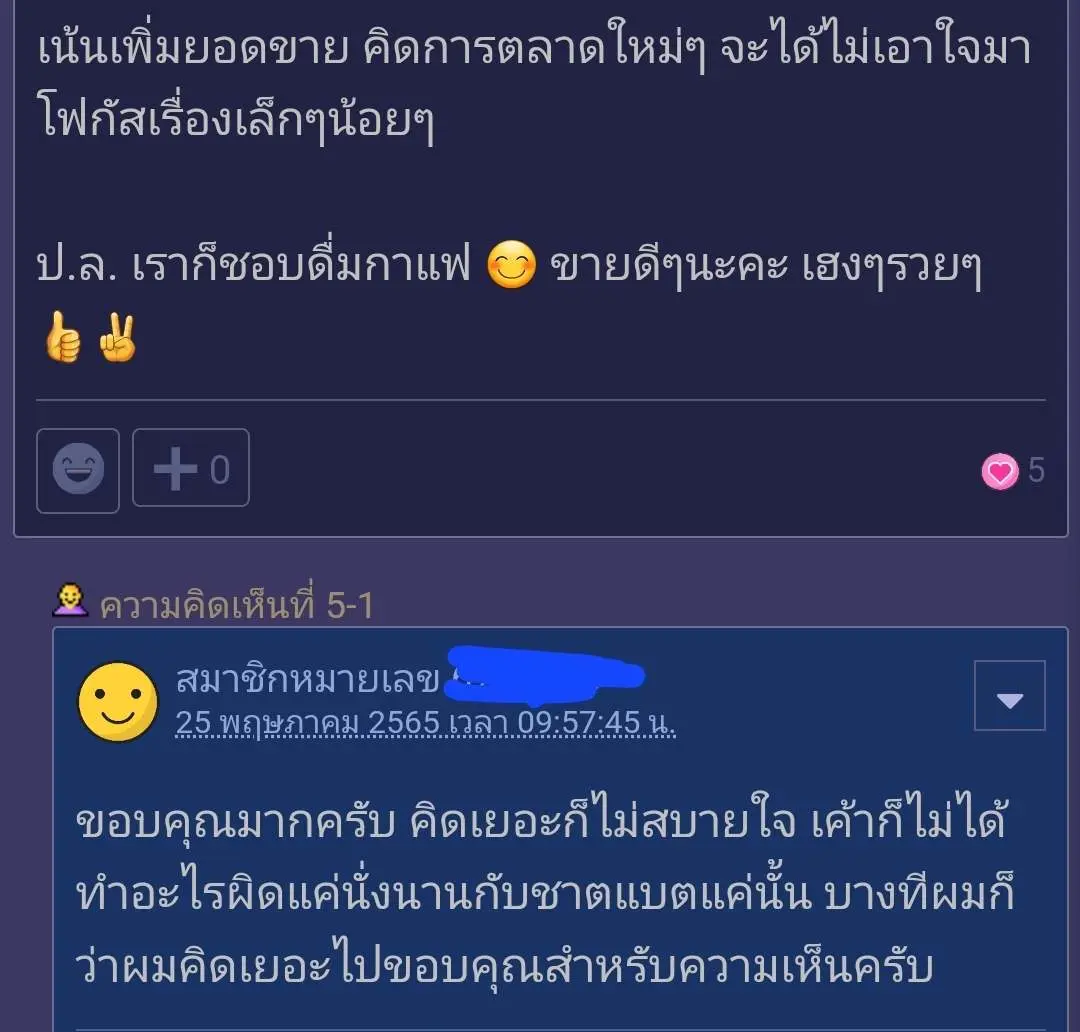Tap the smiley avatar of comment 5-1
This screenshot has height=1032, width=1080.
(118, 701)
